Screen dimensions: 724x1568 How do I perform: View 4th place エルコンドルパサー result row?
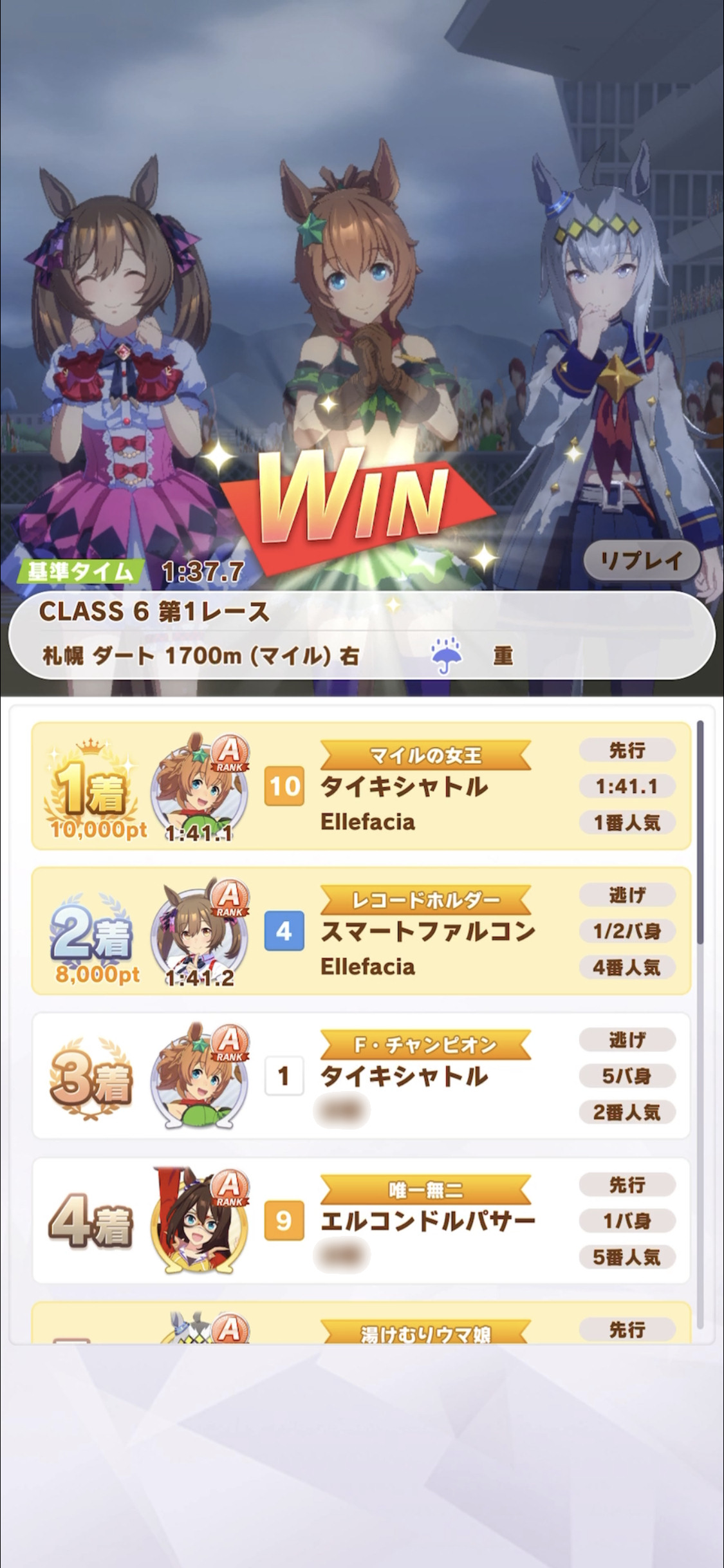click(361, 1220)
